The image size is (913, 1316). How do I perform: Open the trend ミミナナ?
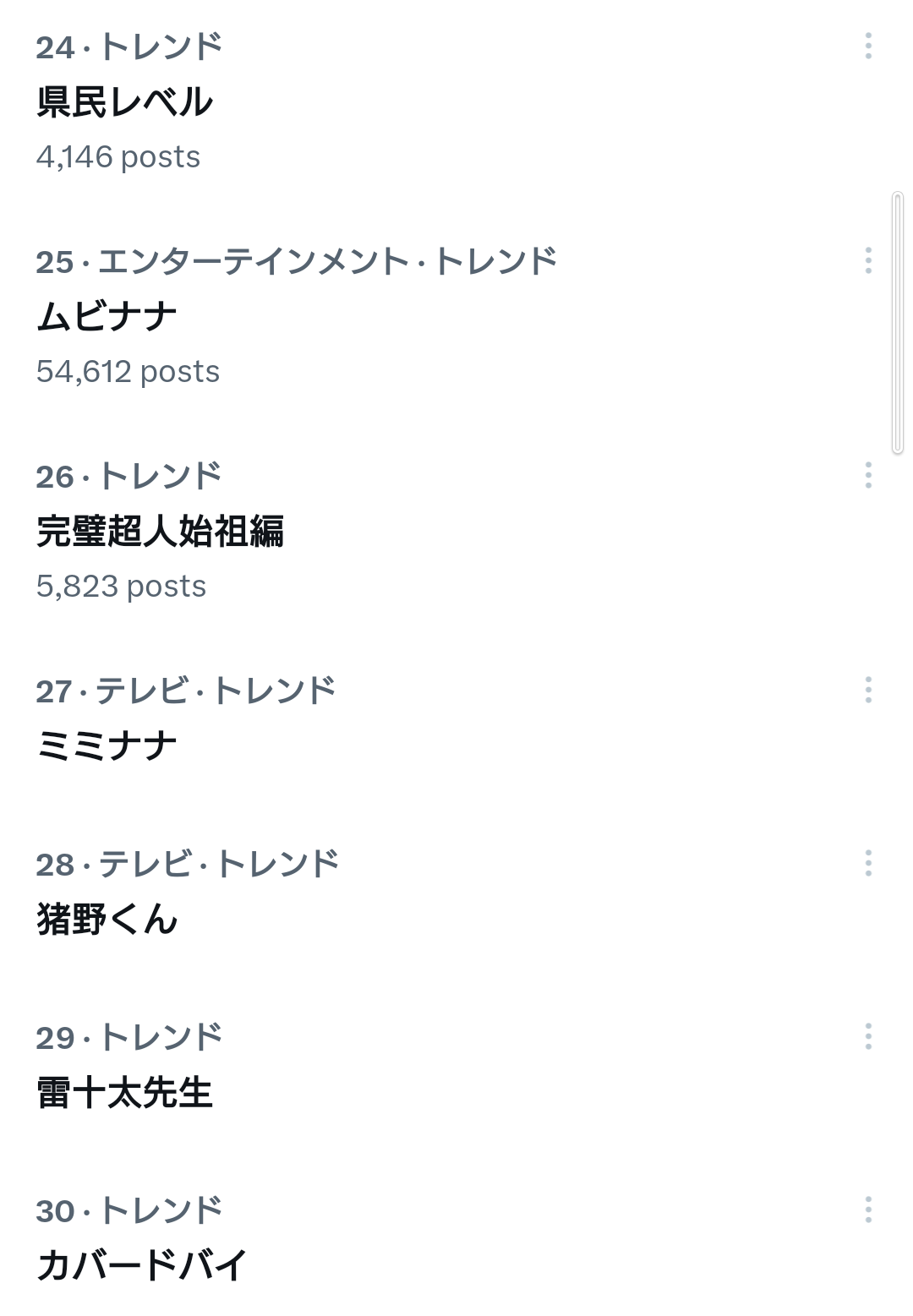click(107, 746)
